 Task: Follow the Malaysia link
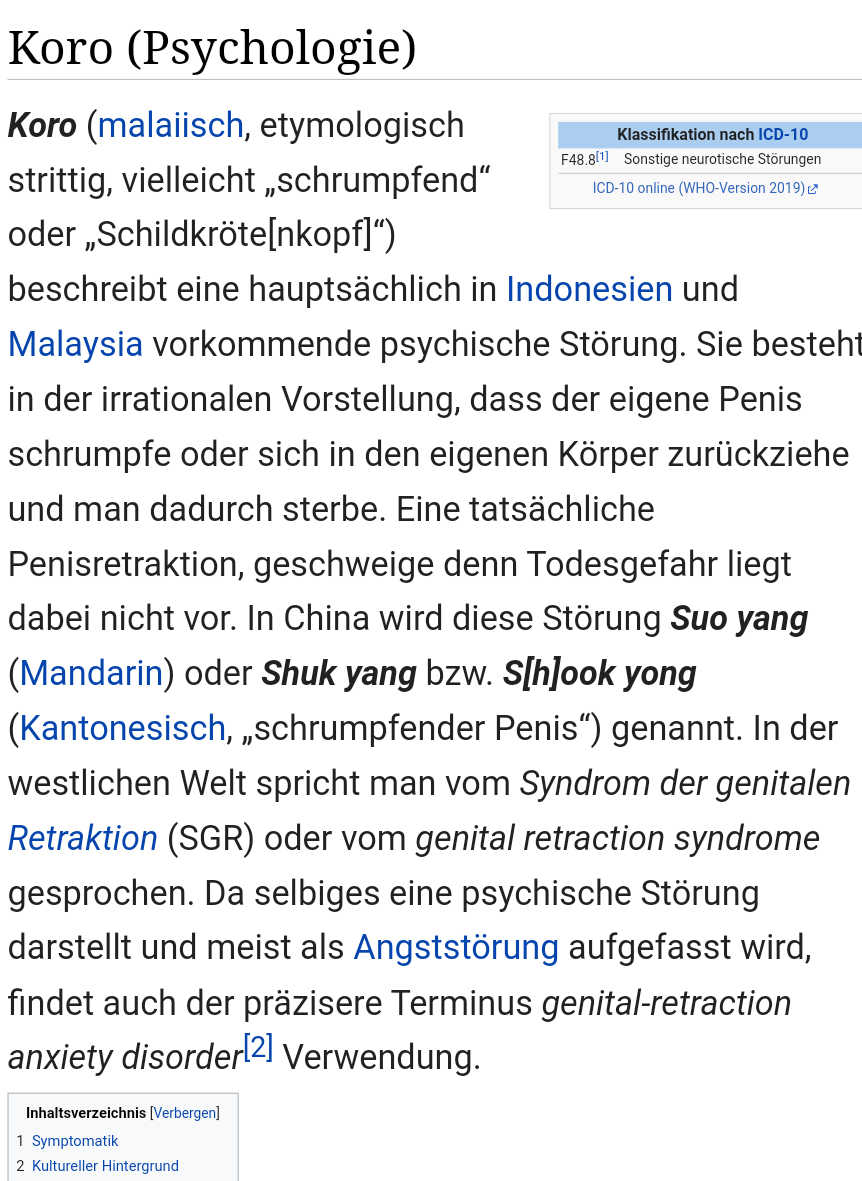75,345
